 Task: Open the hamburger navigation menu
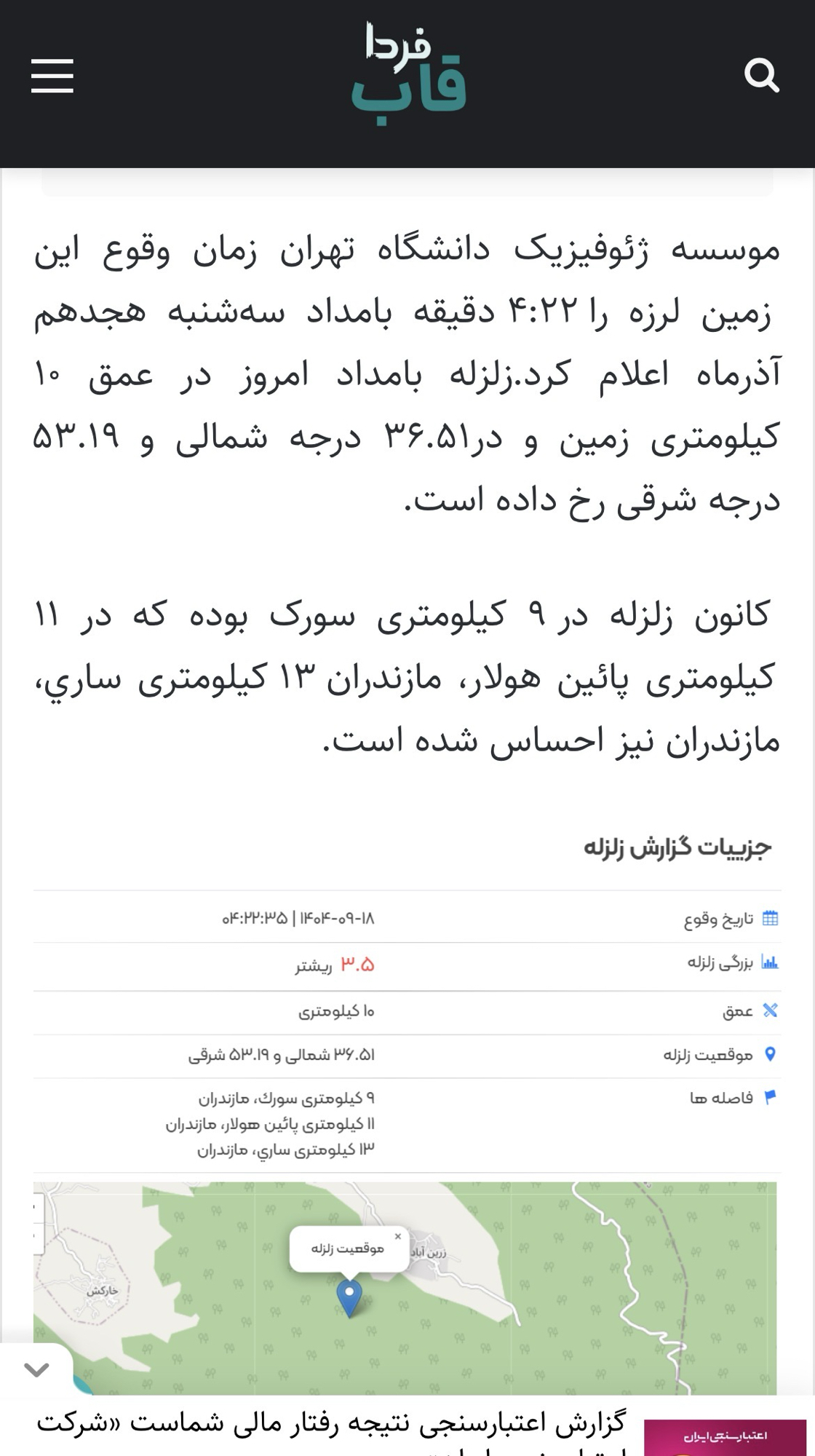tap(52, 76)
